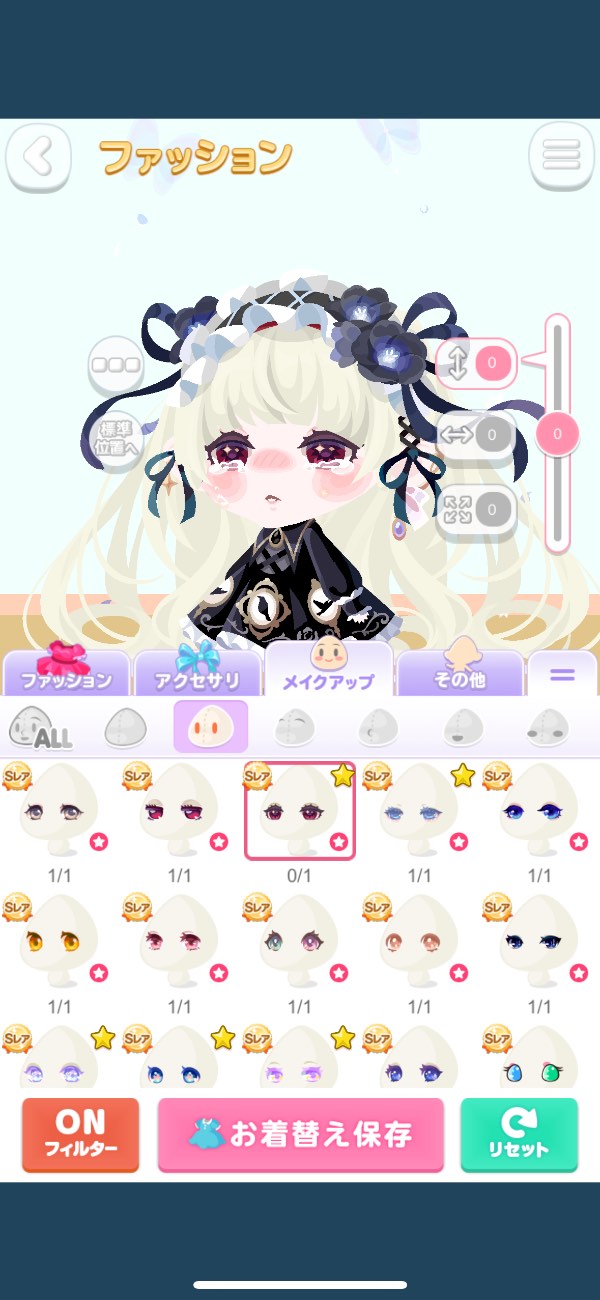Switch to the ファッション tab
This screenshot has width=600, height=1300.
tap(67, 673)
